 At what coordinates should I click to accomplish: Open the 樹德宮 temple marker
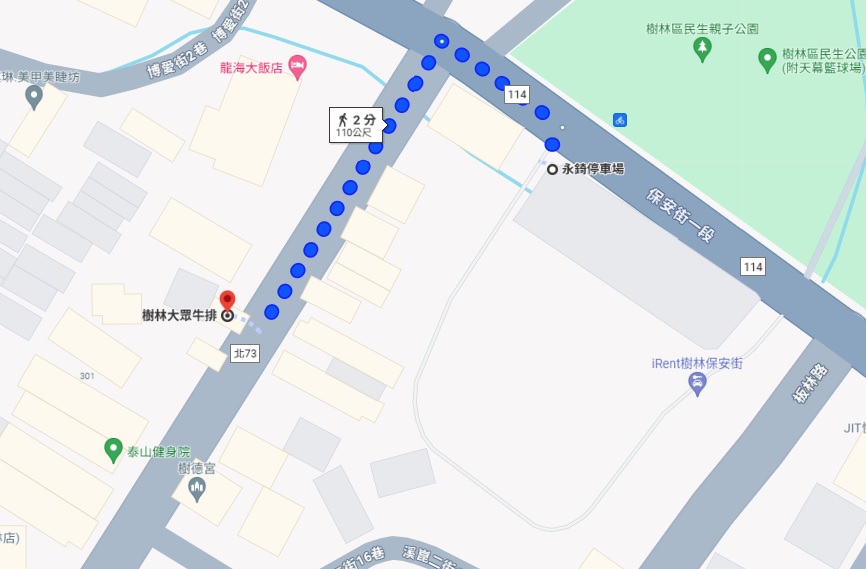197,489
